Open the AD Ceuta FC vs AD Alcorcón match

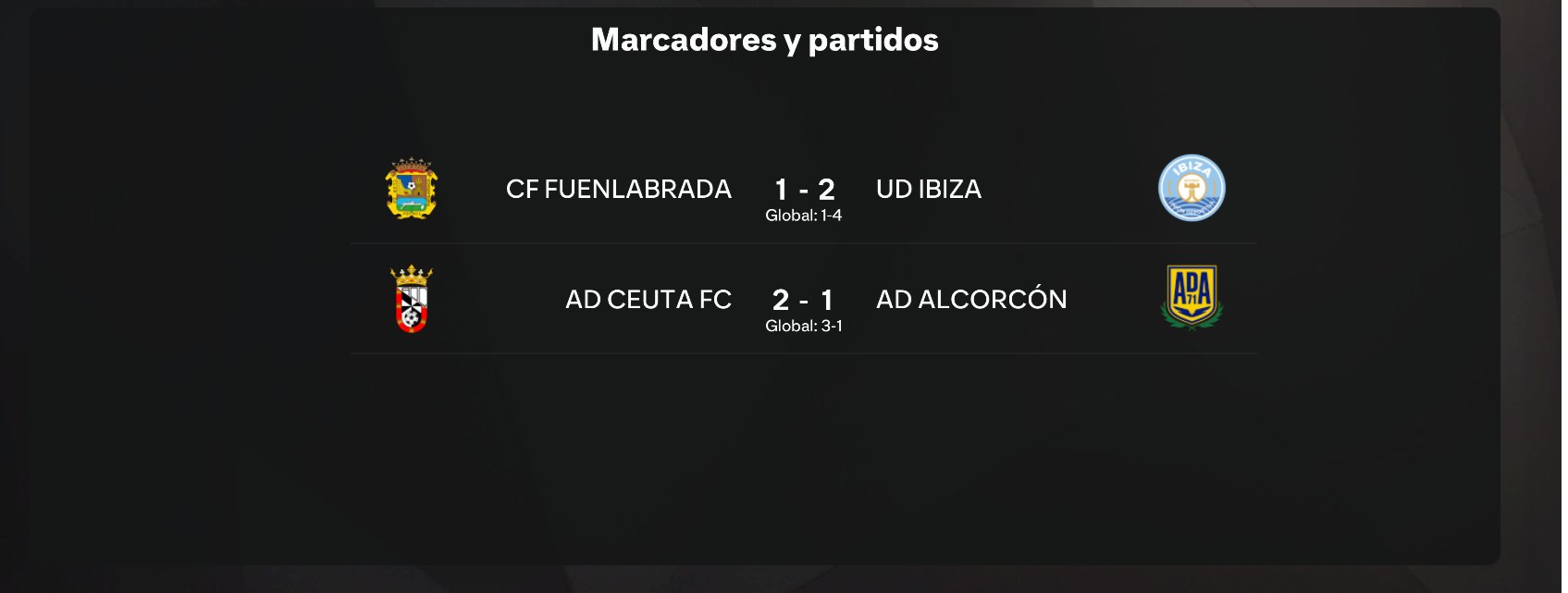point(803,300)
